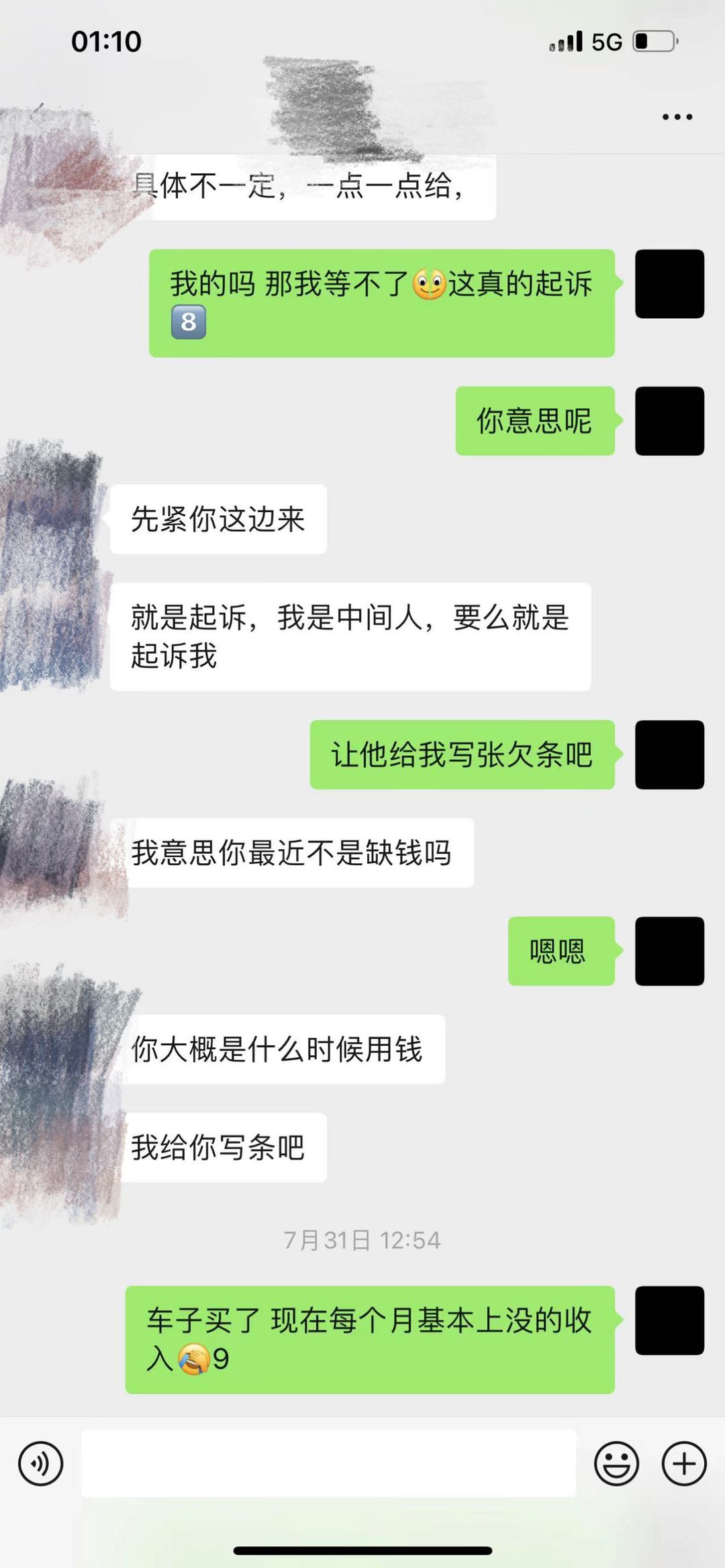Tap your avatar next to 嗯嗯 message
This screenshot has width=725, height=1568.
tap(669, 951)
